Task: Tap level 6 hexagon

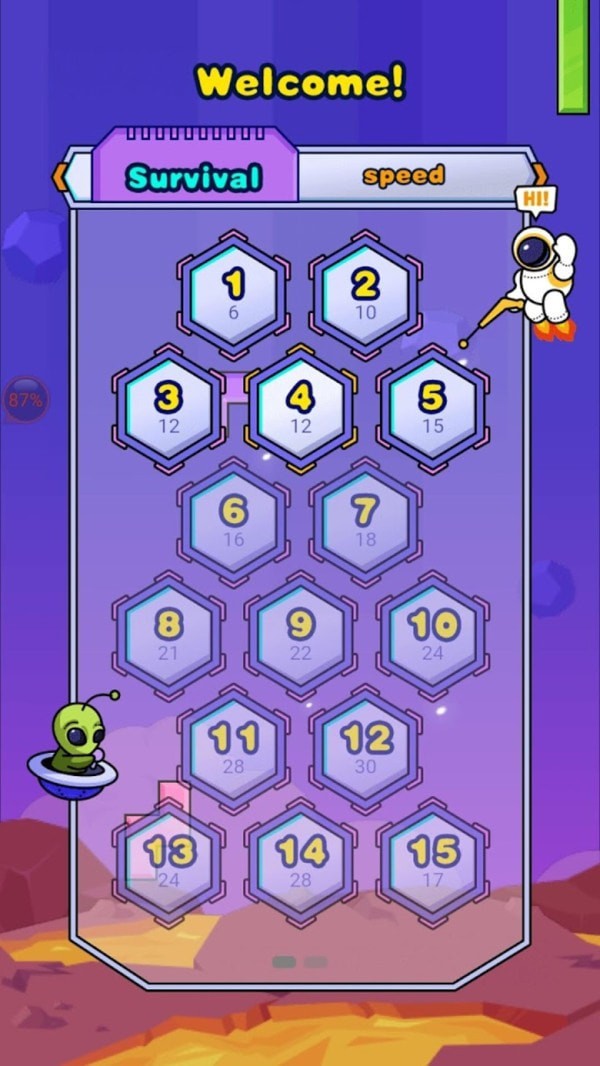Action: [x=234, y=520]
